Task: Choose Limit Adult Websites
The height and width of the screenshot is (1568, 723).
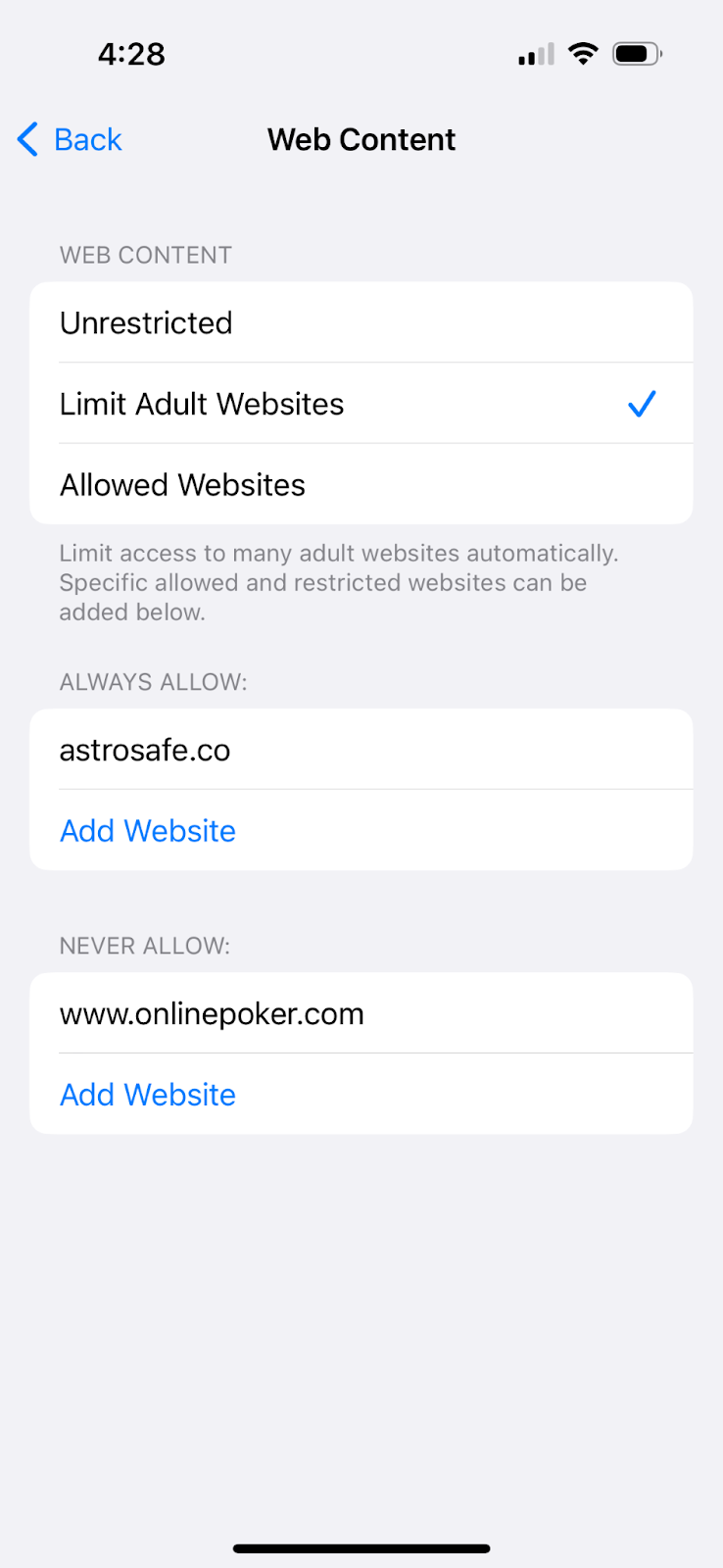Action: [x=361, y=404]
